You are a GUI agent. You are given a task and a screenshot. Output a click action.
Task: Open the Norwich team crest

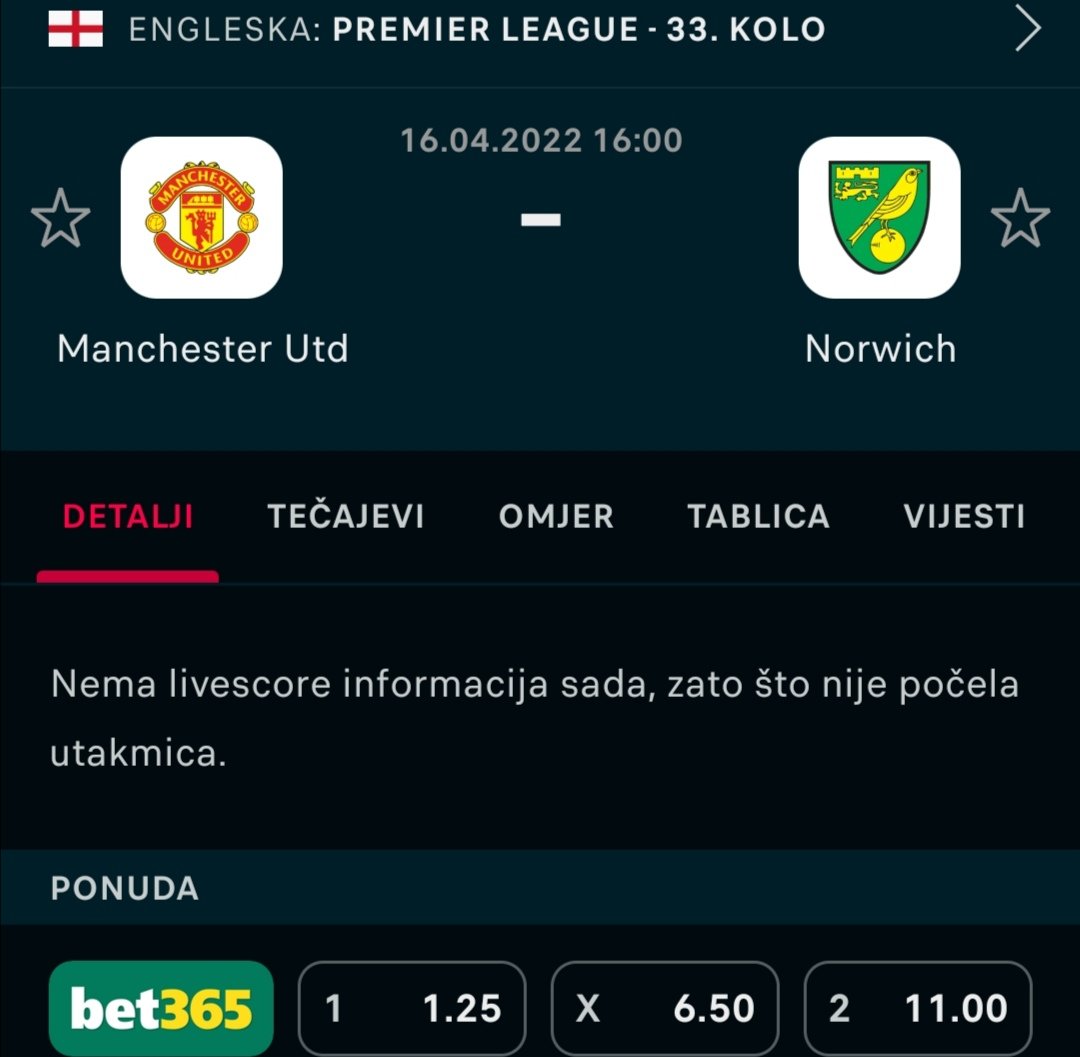[879, 217]
